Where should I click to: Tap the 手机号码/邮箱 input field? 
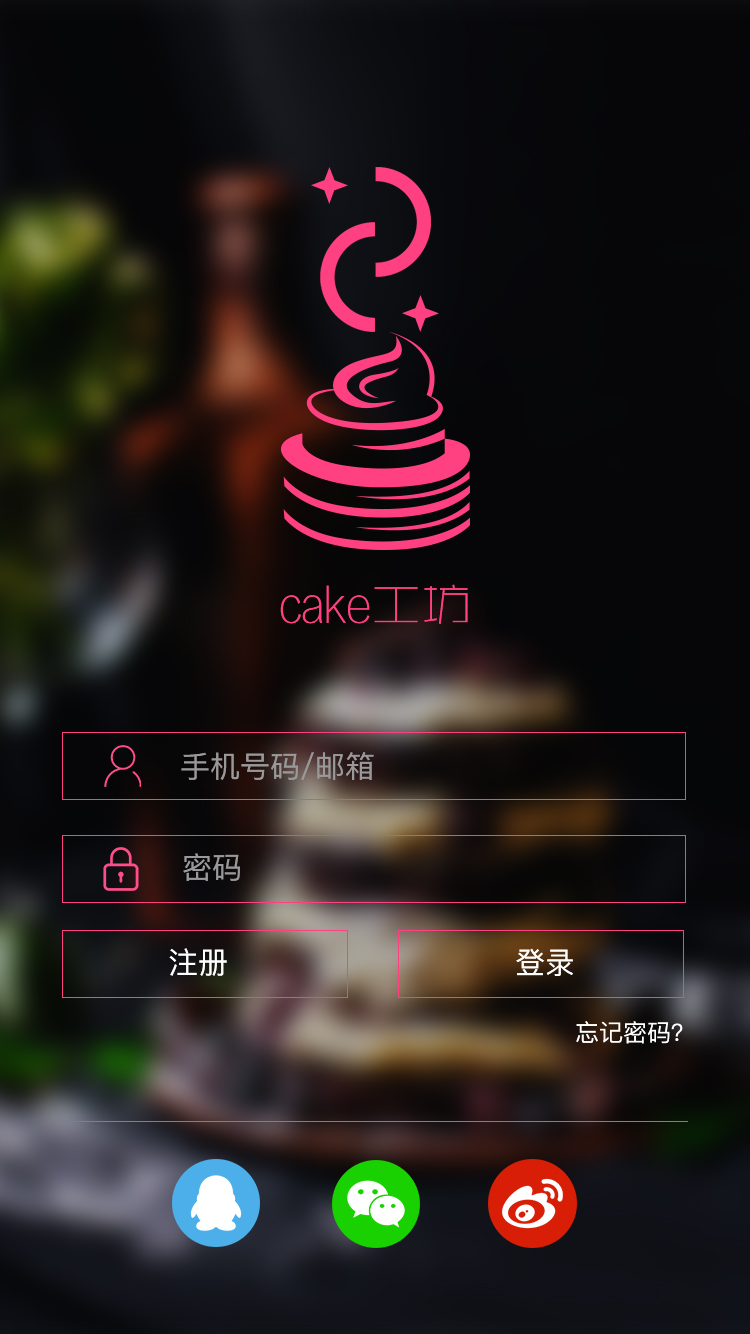[400, 766]
